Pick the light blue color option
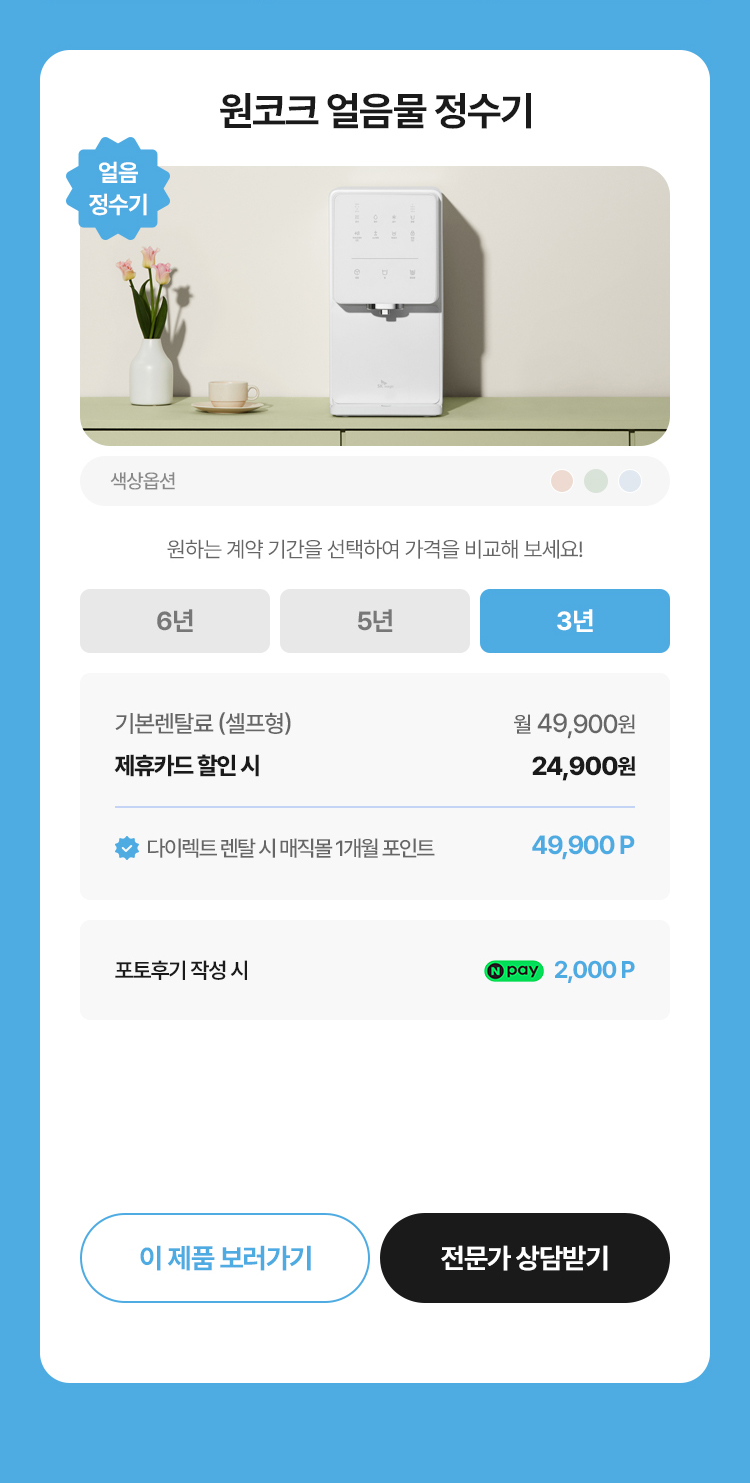The height and width of the screenshot is (1483, 750). [x=630, y=481]
